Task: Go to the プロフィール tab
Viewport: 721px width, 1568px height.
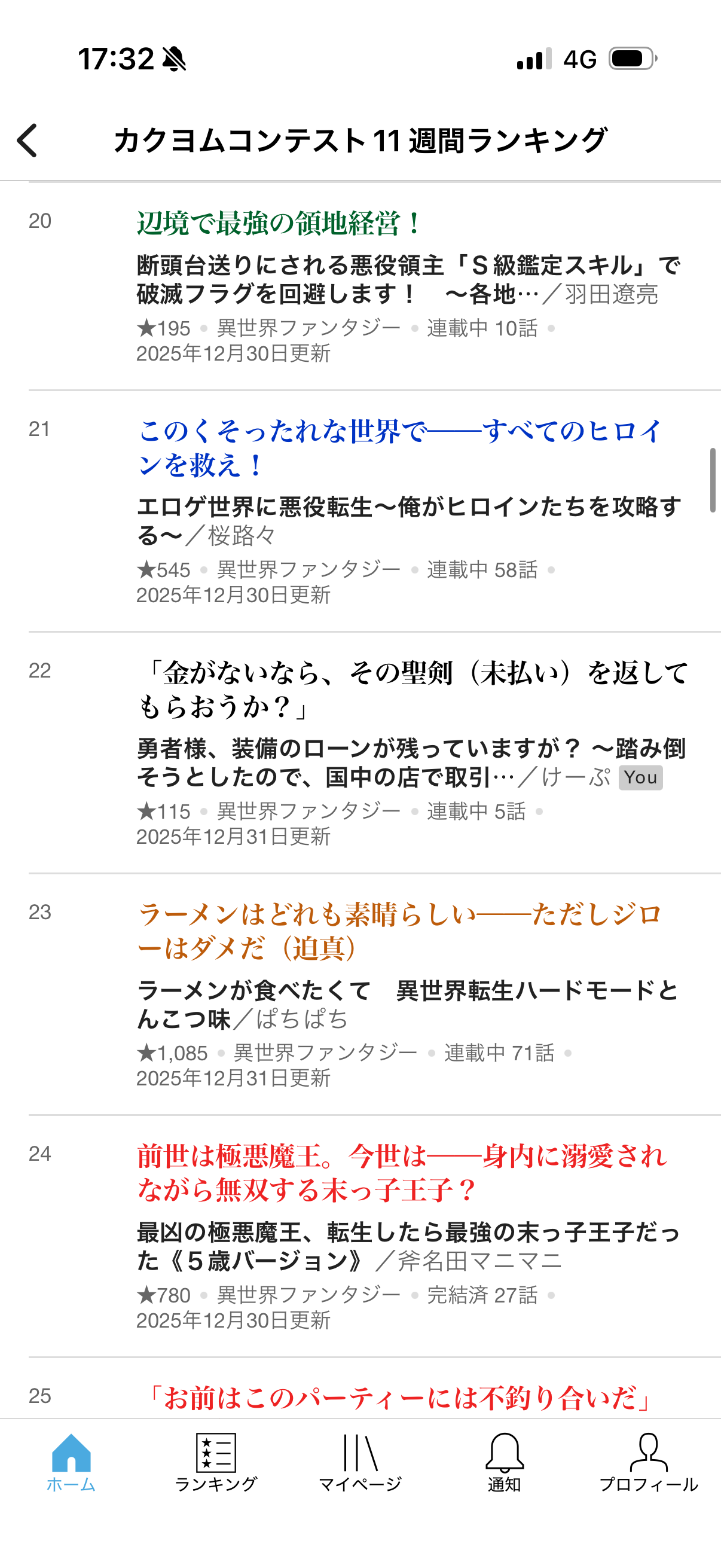Action: [649, 1462]
